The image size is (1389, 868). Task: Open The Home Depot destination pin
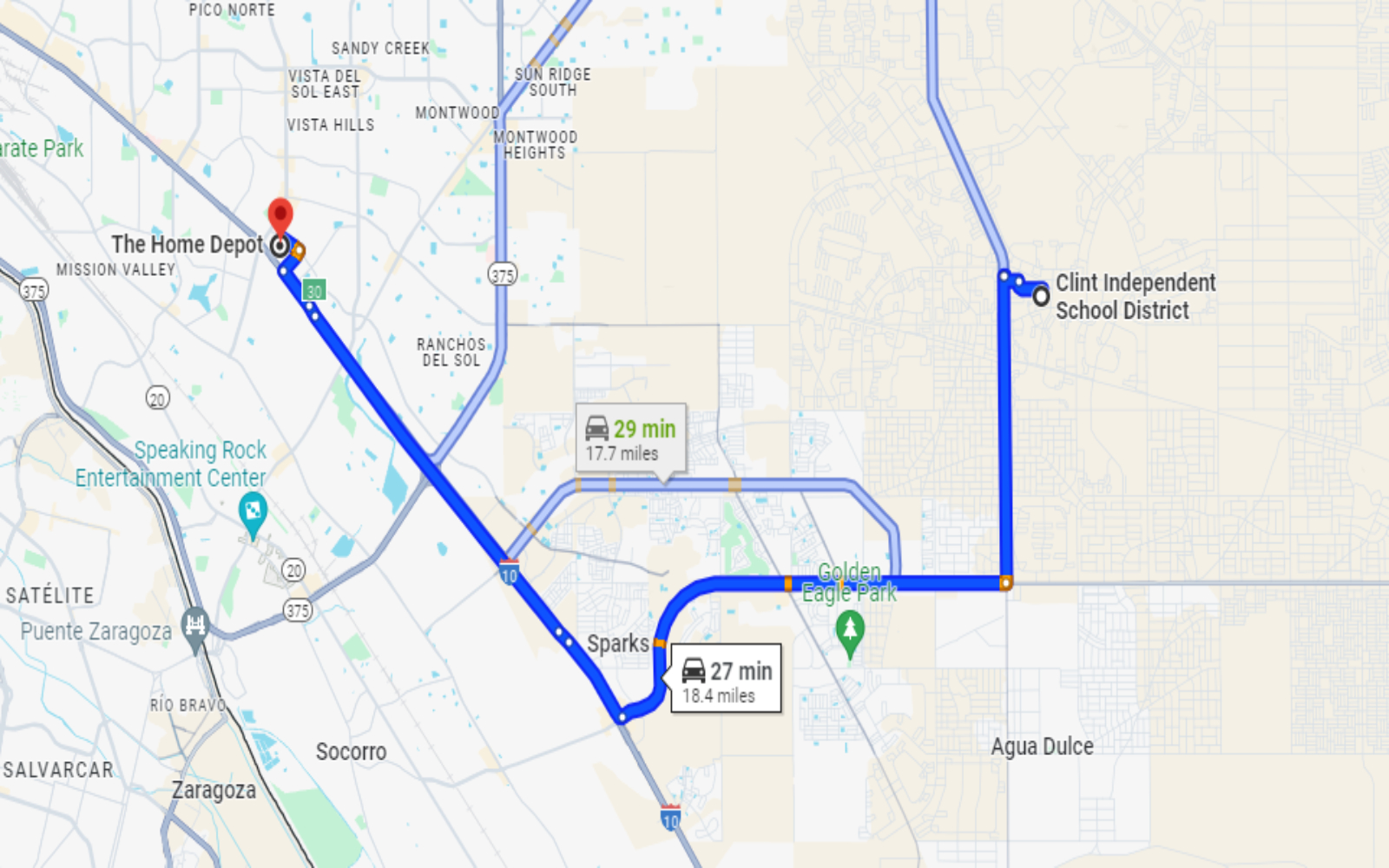coord(280,217)
